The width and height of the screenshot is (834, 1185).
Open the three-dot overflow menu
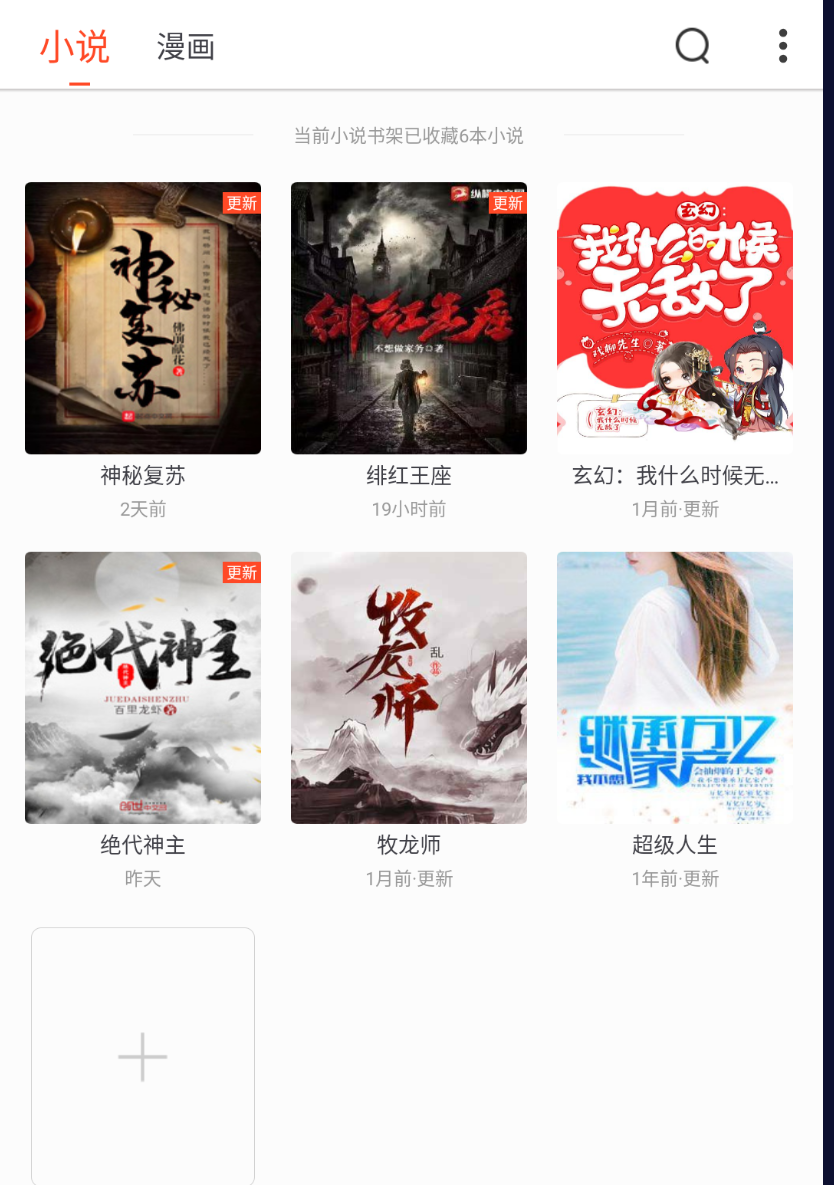(782, 46)
